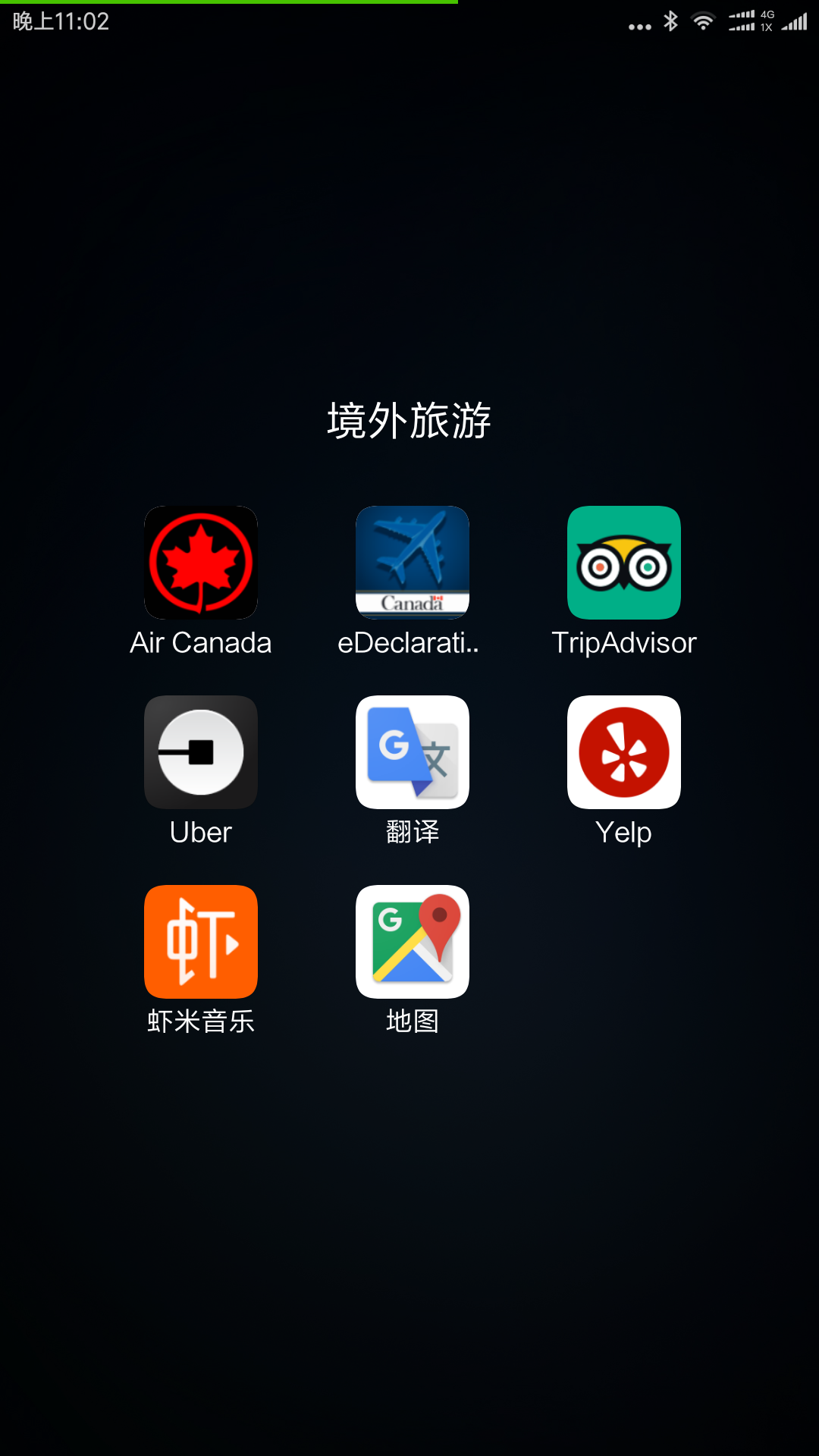Select the folder title 境外旅游
Image resolution: width=819 pixels, height=1456 pixels.
tap(409, 419)
